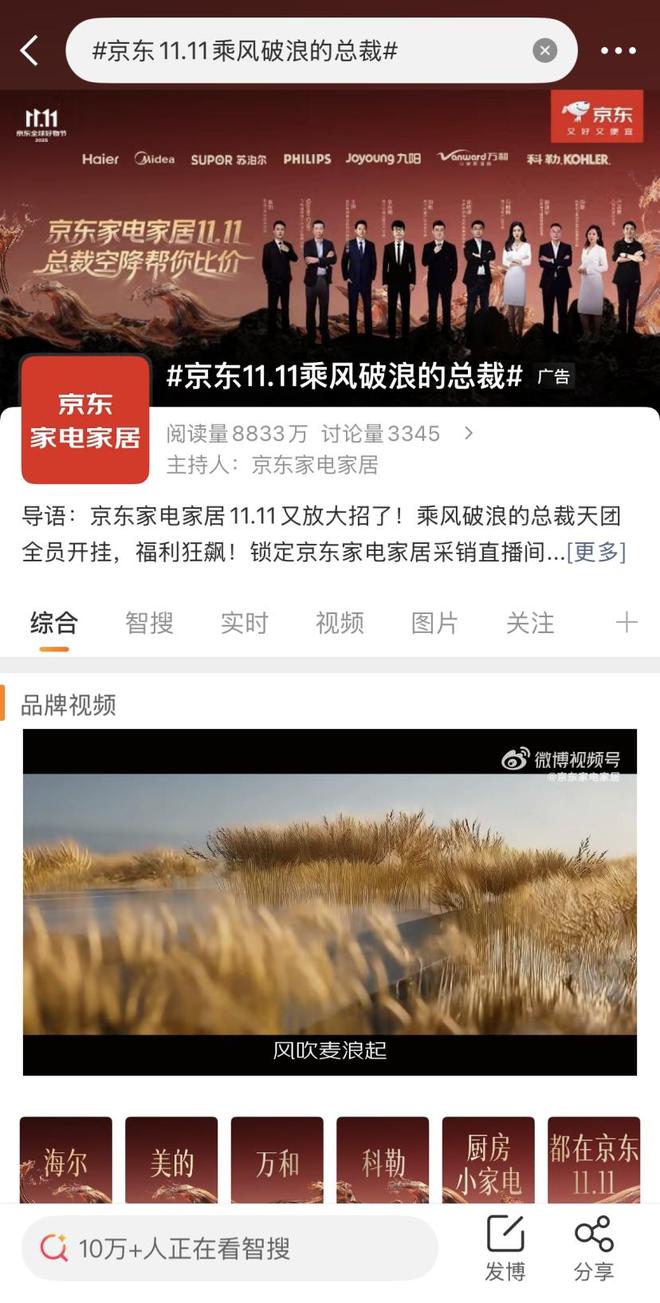The image size is (660, 1303).
Task: Play the brand video 风吹麦浪起
Action: 330,901
